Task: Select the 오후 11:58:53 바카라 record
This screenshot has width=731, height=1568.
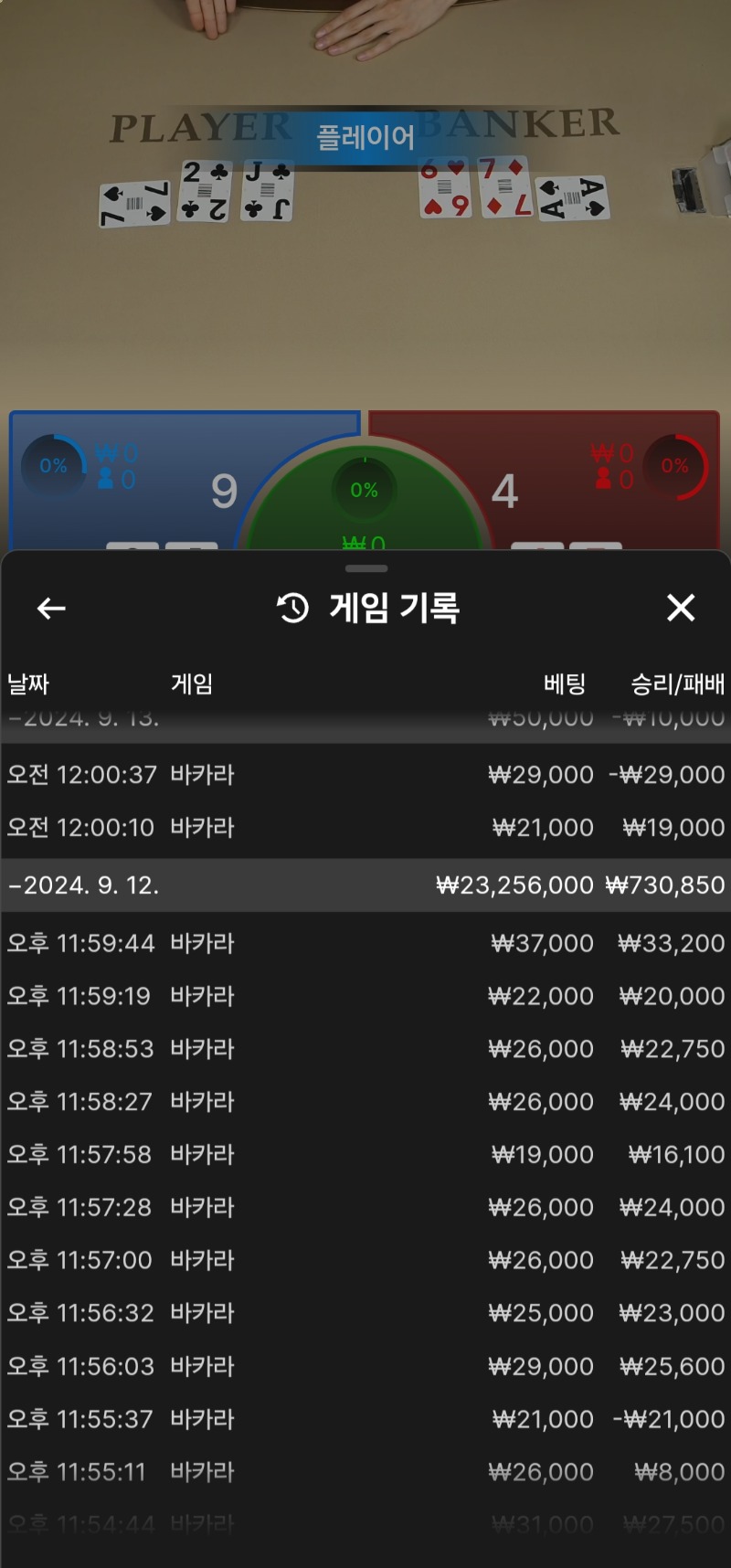Action: click(365, 1049)
